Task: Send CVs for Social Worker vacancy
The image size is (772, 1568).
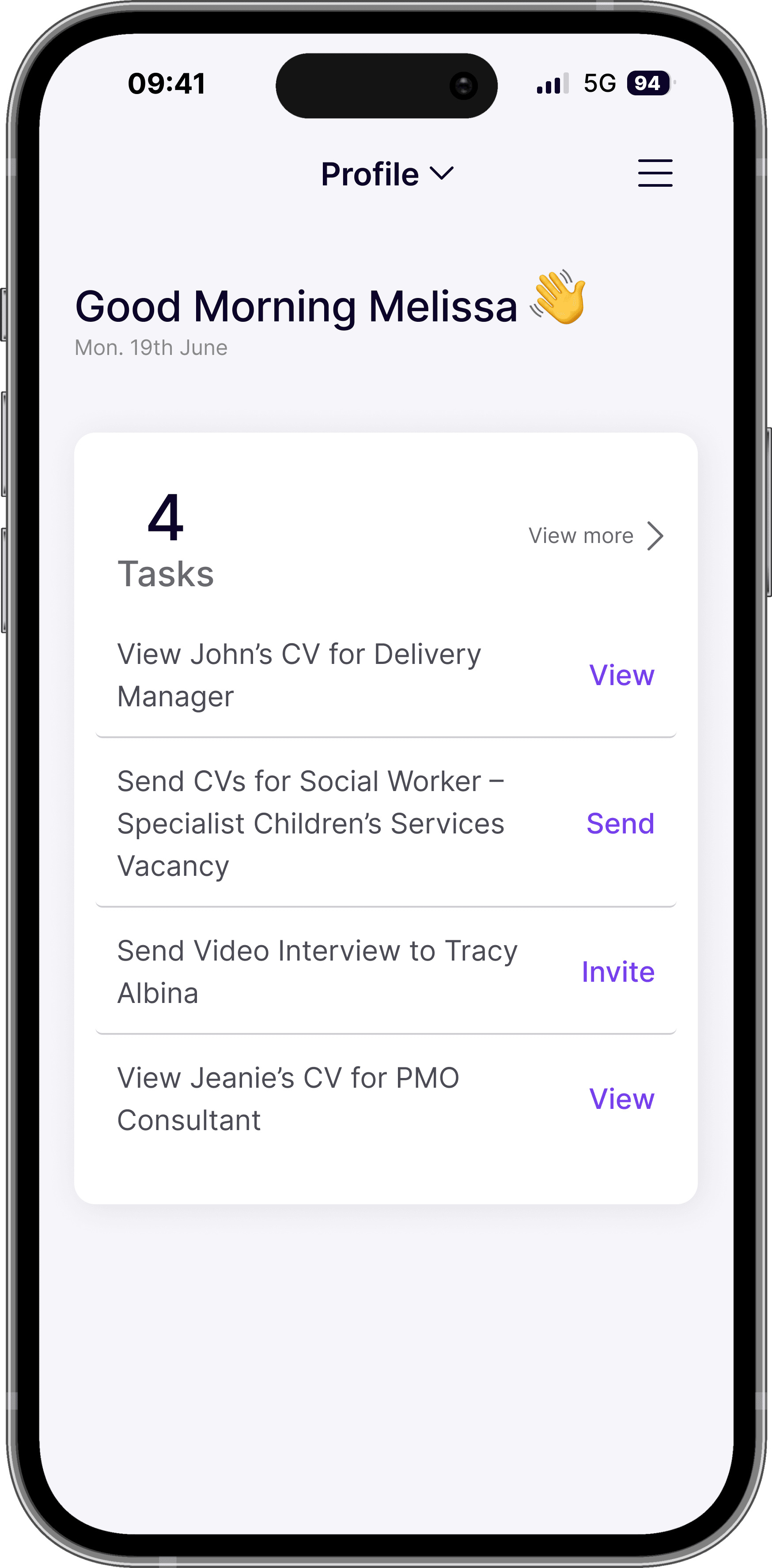Action: [x=620, y=824]
